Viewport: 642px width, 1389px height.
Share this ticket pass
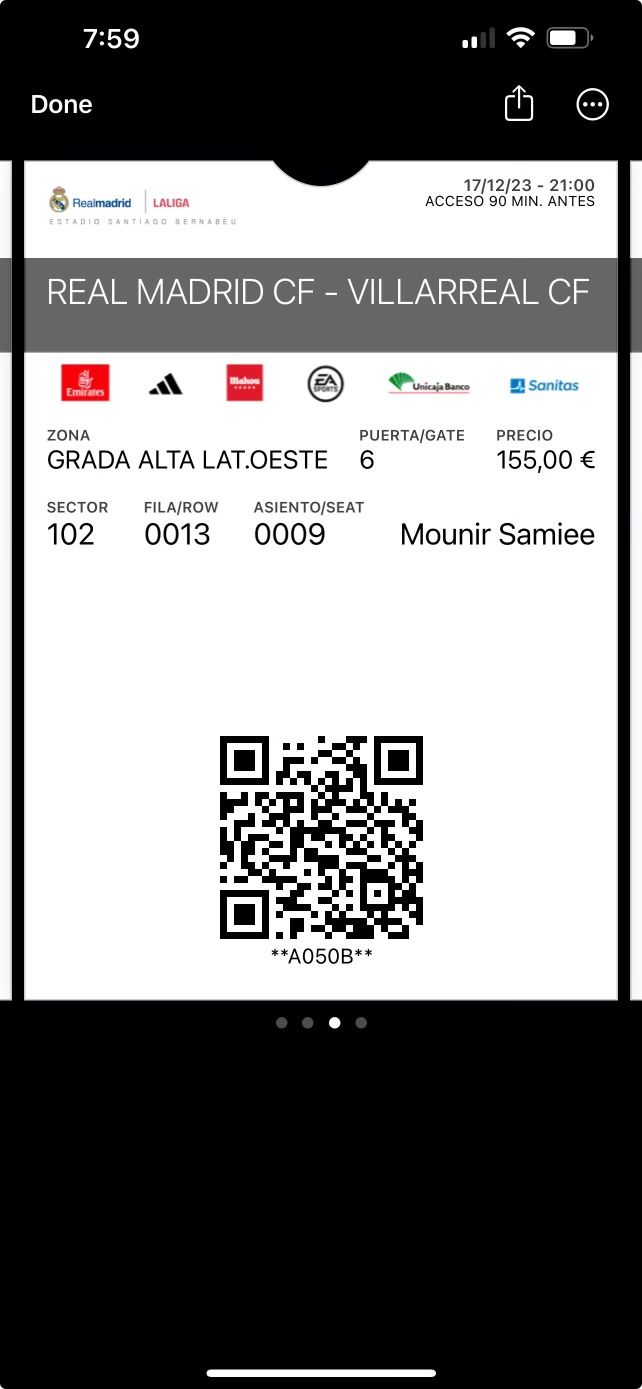pyautogui.click(x=519, y=104)
